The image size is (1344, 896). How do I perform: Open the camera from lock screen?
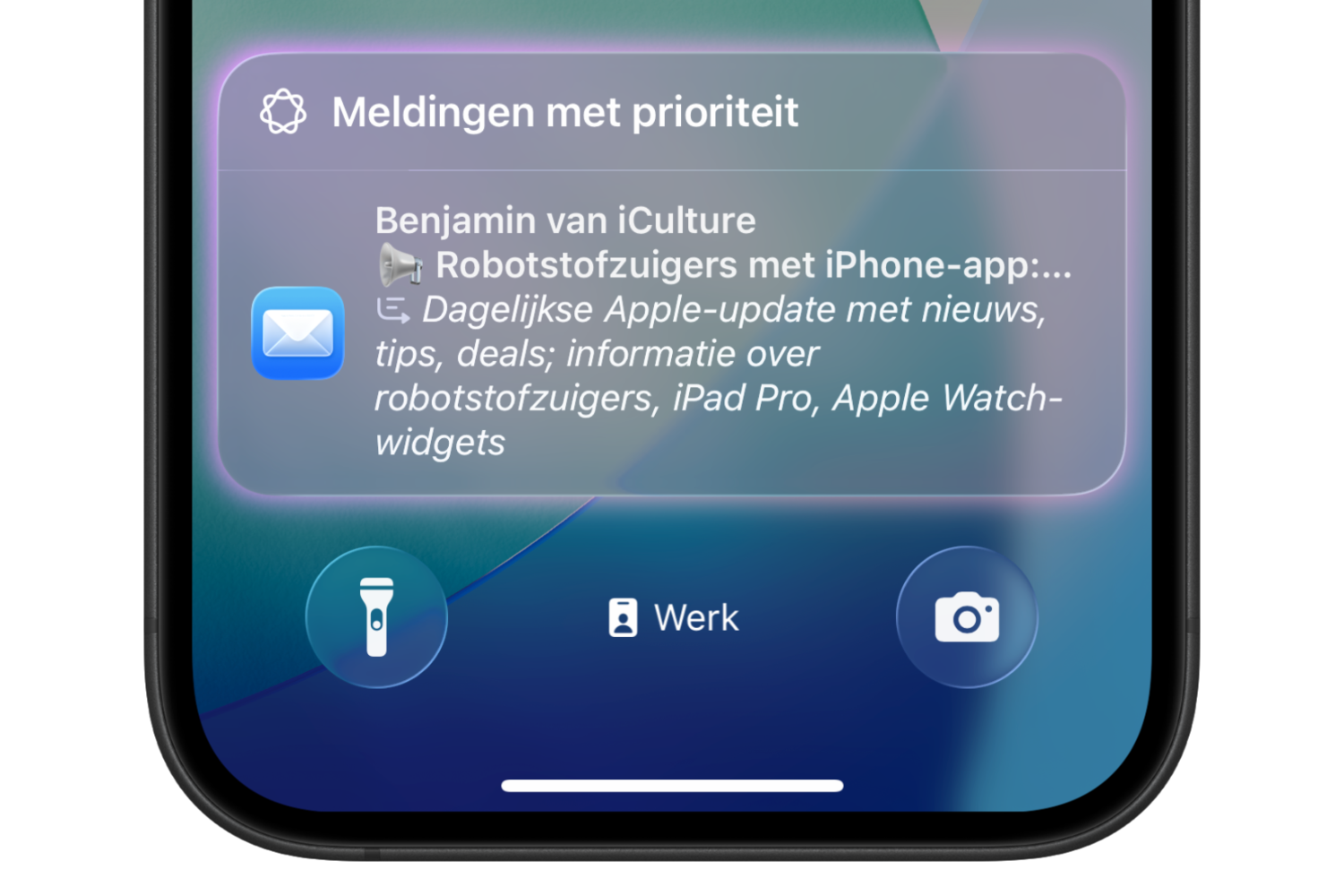(x=967, y=617)
